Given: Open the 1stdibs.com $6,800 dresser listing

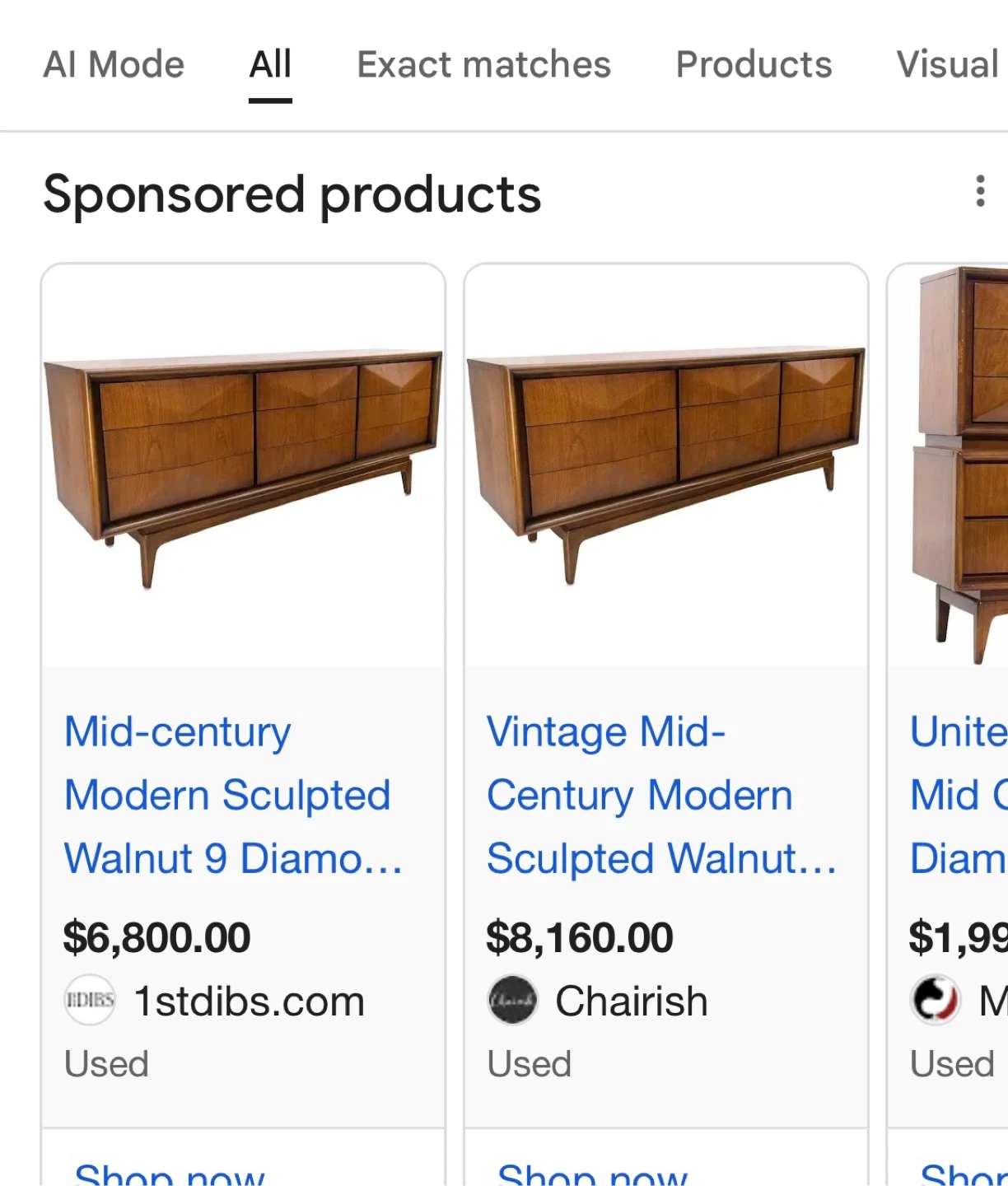Looking at the screenshot, I should (x=233, y=795).
